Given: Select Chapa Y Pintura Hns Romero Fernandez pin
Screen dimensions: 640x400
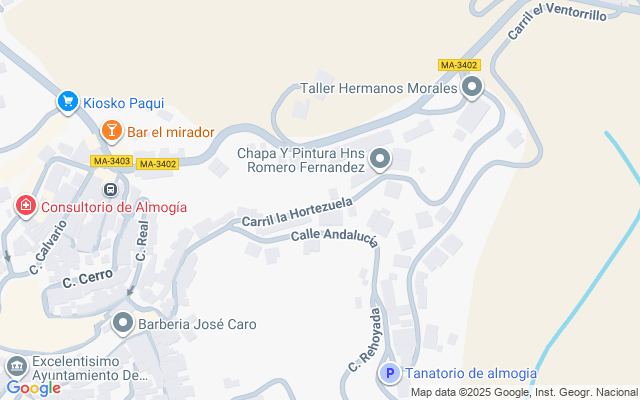Looking at the screenshot, I should point(380,158).
